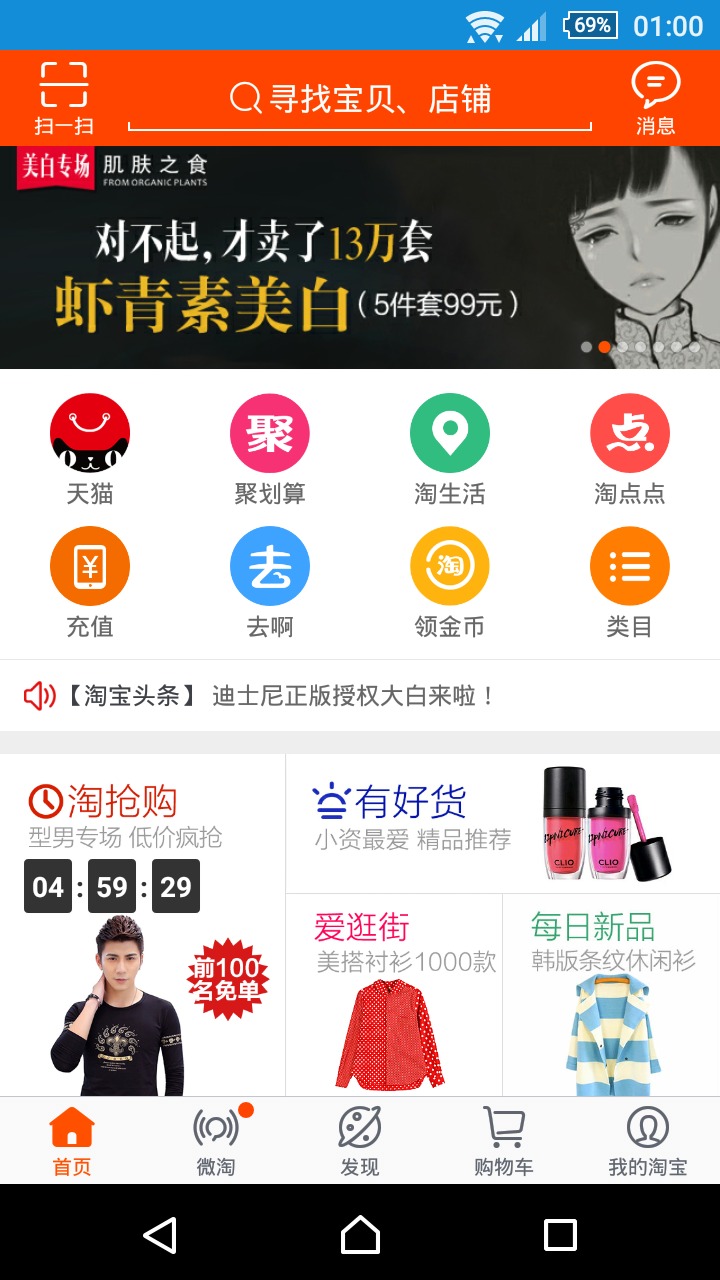This screenshot has height=1280, width=720.
Task: Open 淘生活 shortcut
Action: pyautogui.click(x=450, y=448)
